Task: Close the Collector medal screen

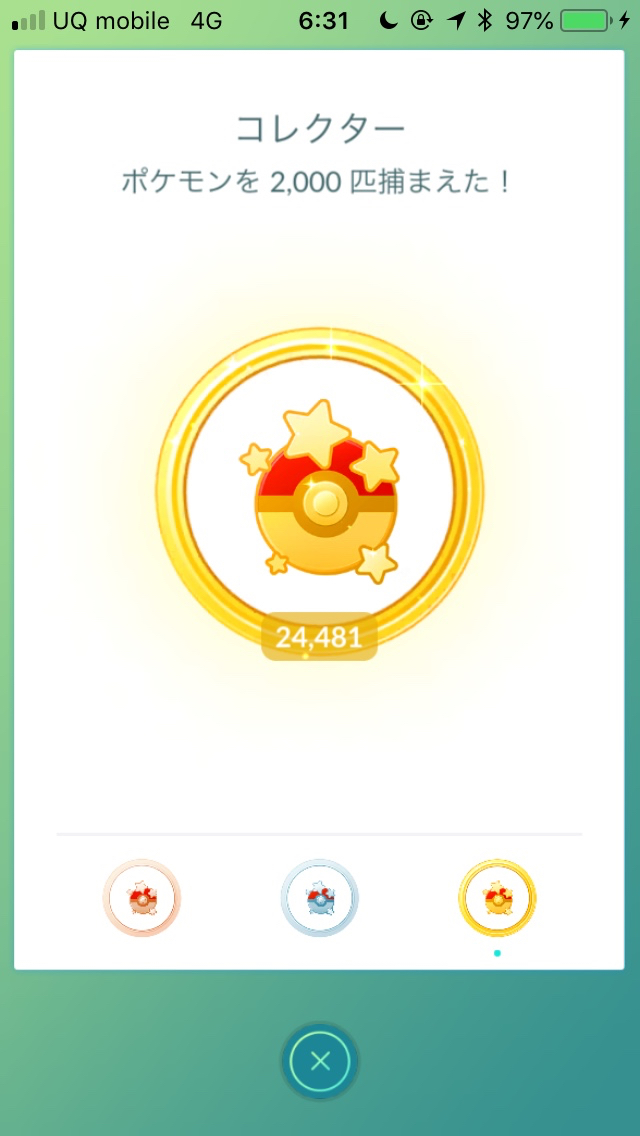Action: tap(320, 1061)
